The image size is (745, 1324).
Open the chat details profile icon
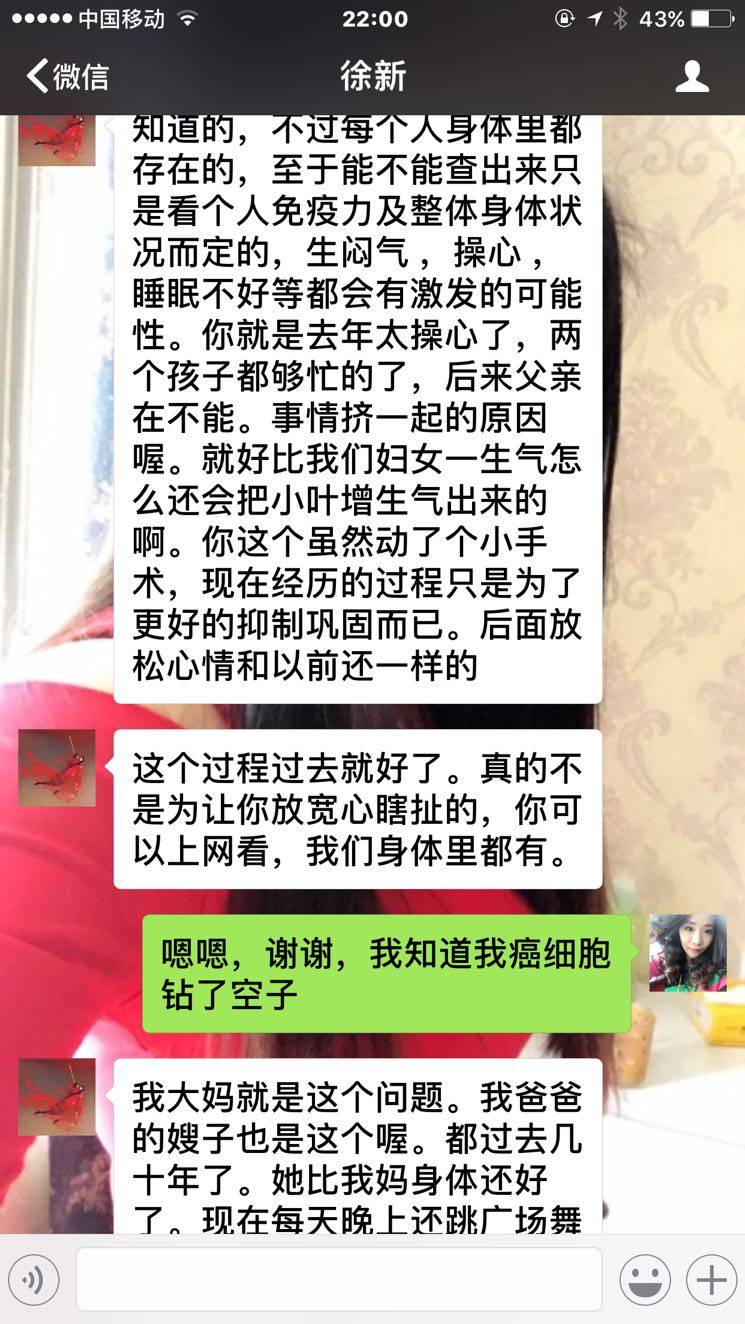click(692, 76)
